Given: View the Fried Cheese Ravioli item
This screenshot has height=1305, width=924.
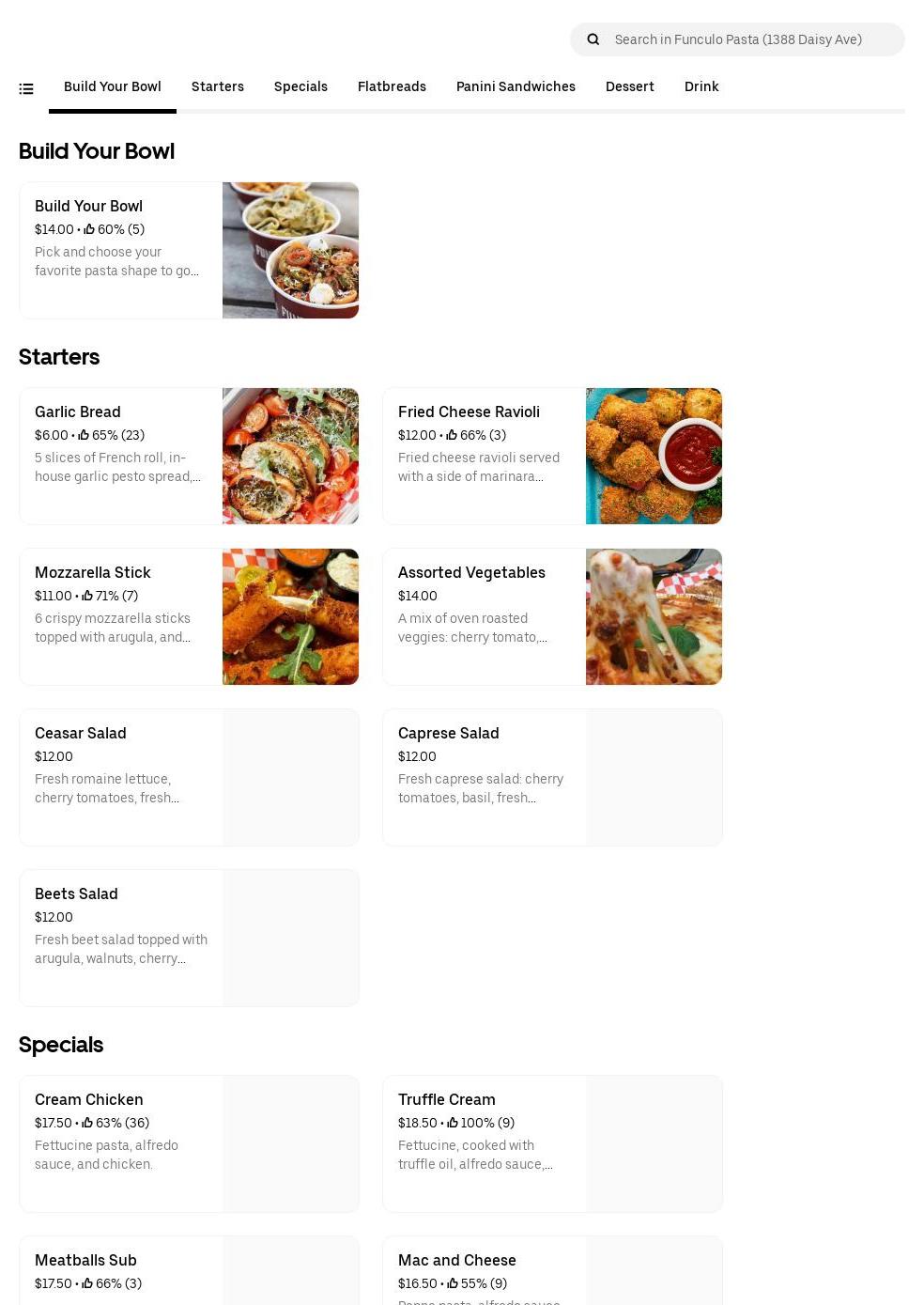Looking at the screenshot, I should pyautogui.click(x=552, y=456).
